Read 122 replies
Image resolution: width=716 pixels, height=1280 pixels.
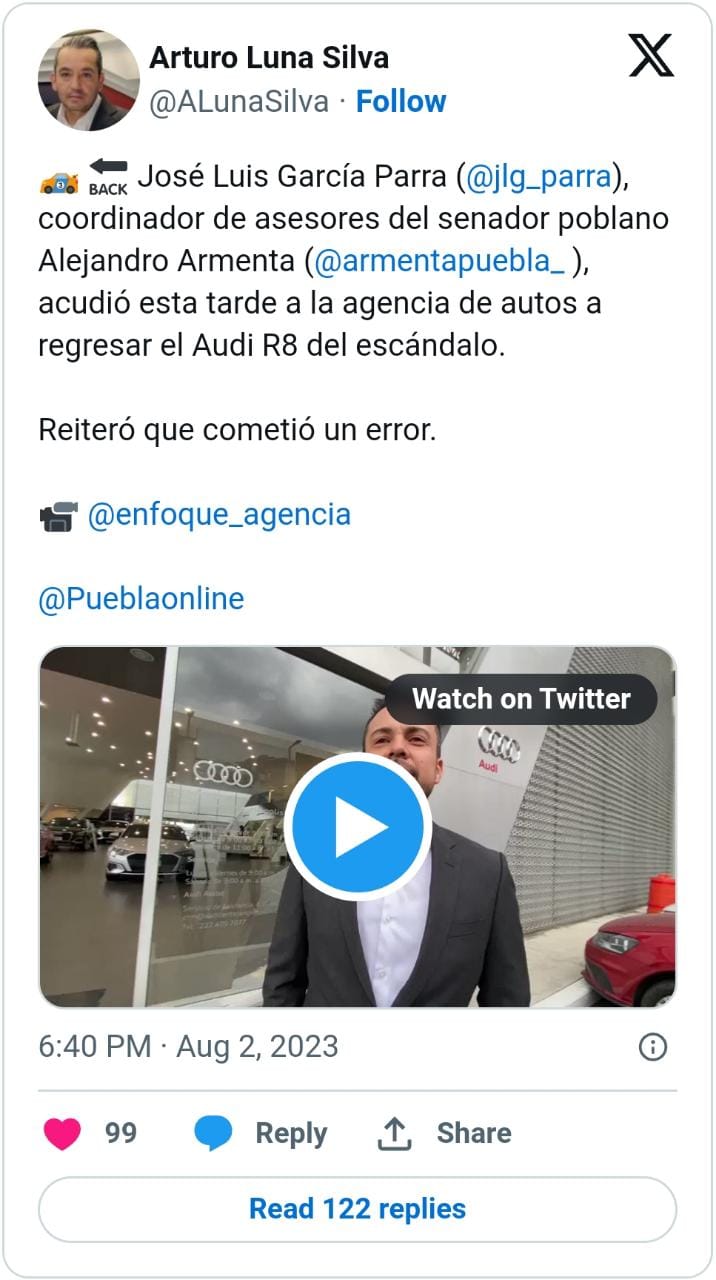(x=358, y=1209)
